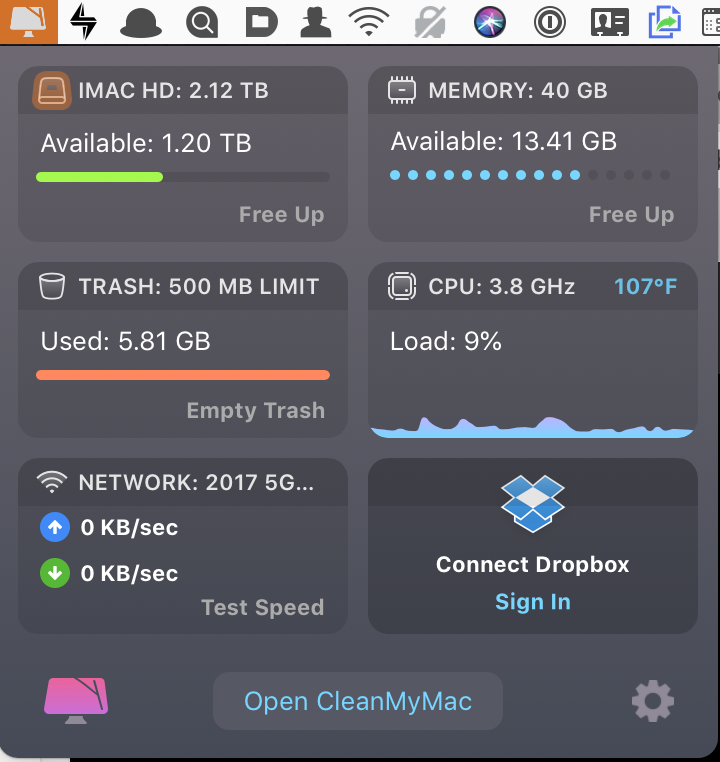Open the CPU load card
720x762 pixels.
click(532, 350)
